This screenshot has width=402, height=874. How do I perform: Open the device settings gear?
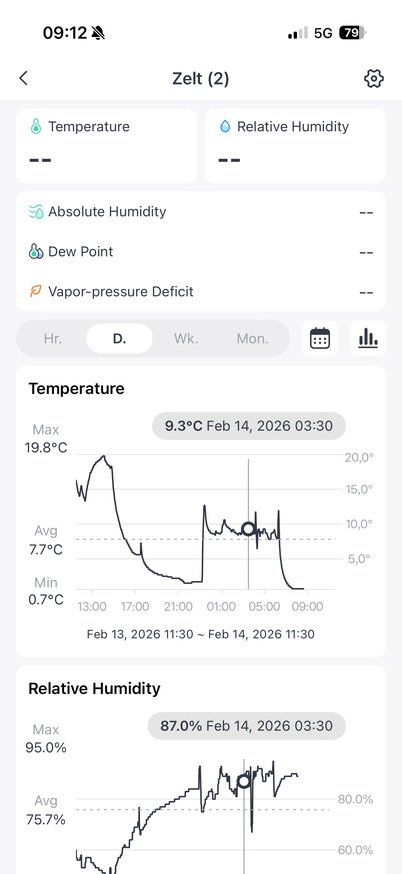[x=374, y=78]
